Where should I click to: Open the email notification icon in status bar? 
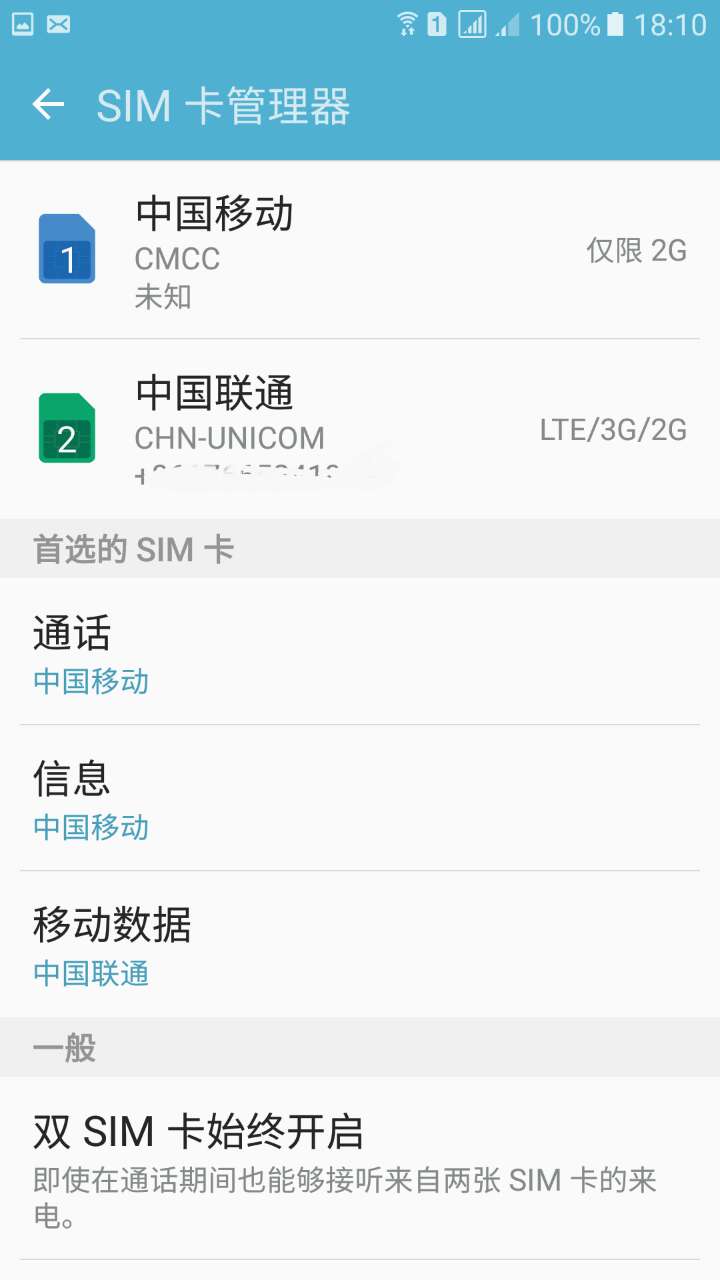click(x=58, y=22)
